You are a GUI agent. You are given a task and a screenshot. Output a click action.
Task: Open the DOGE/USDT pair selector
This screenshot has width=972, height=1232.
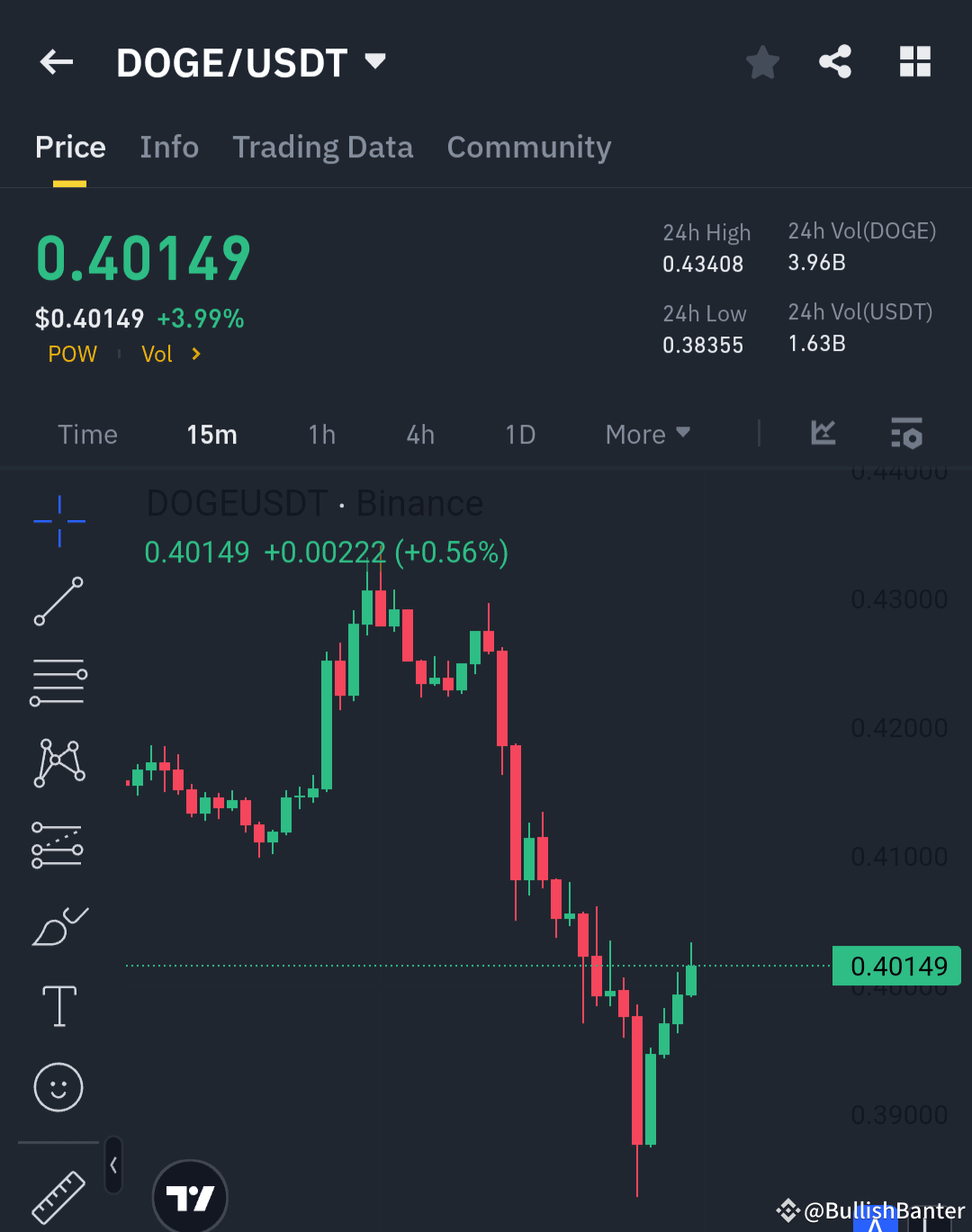(x=253, y=61)
